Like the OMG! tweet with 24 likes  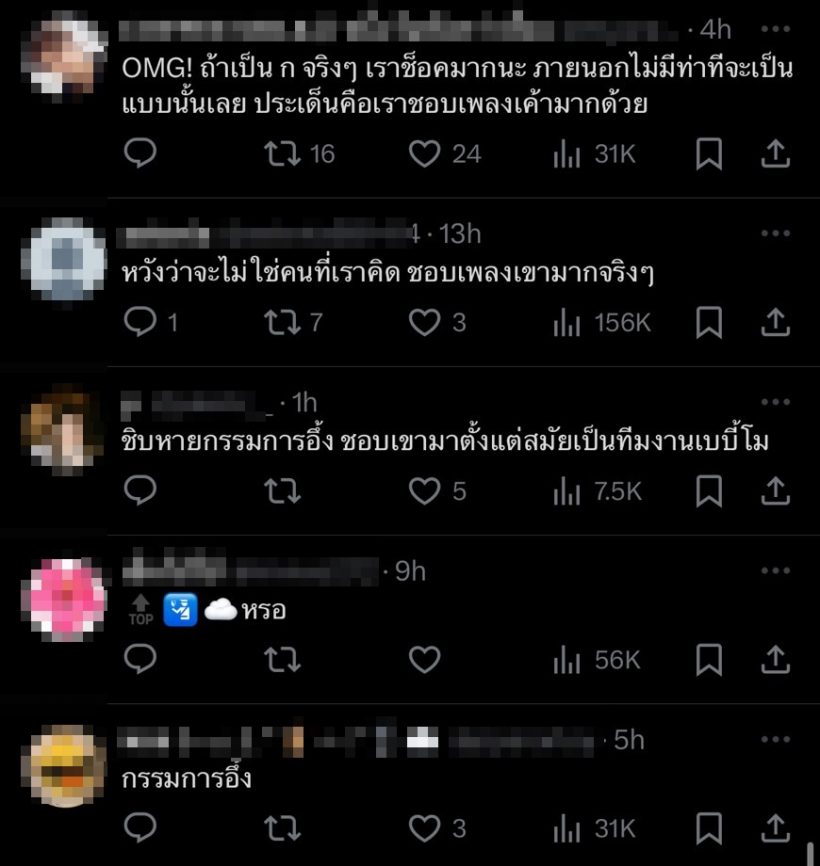tap(425, 153)
